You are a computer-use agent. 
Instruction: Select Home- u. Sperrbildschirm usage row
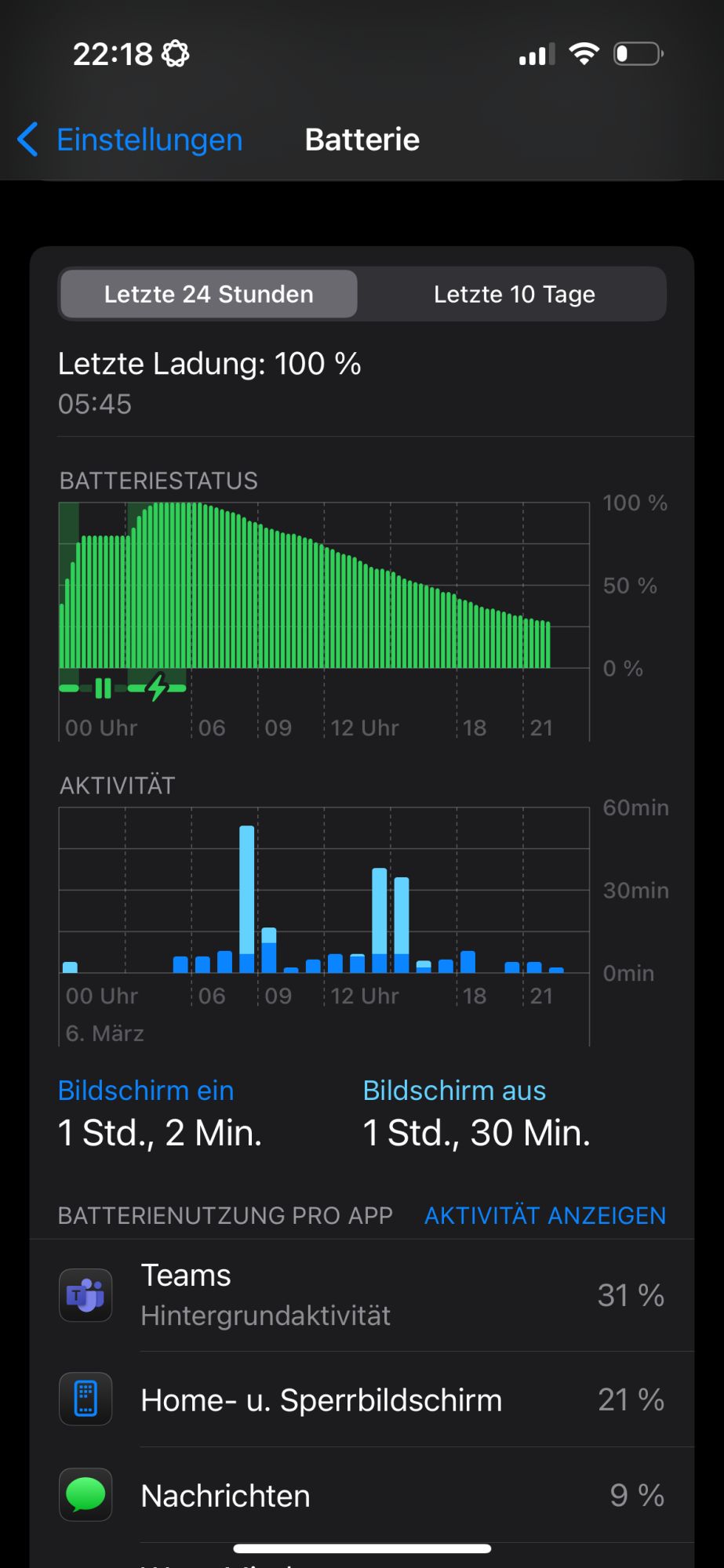pos(362,1399)
